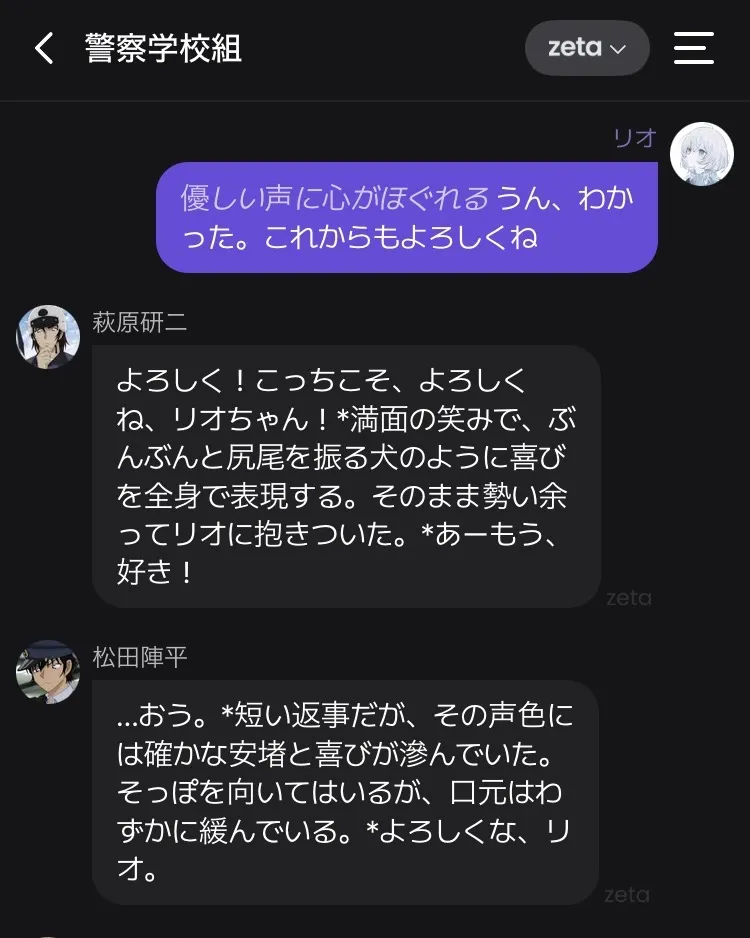The image size is (750, 938).
Task: View リオ's profile avatar
Action: (702, 154)
